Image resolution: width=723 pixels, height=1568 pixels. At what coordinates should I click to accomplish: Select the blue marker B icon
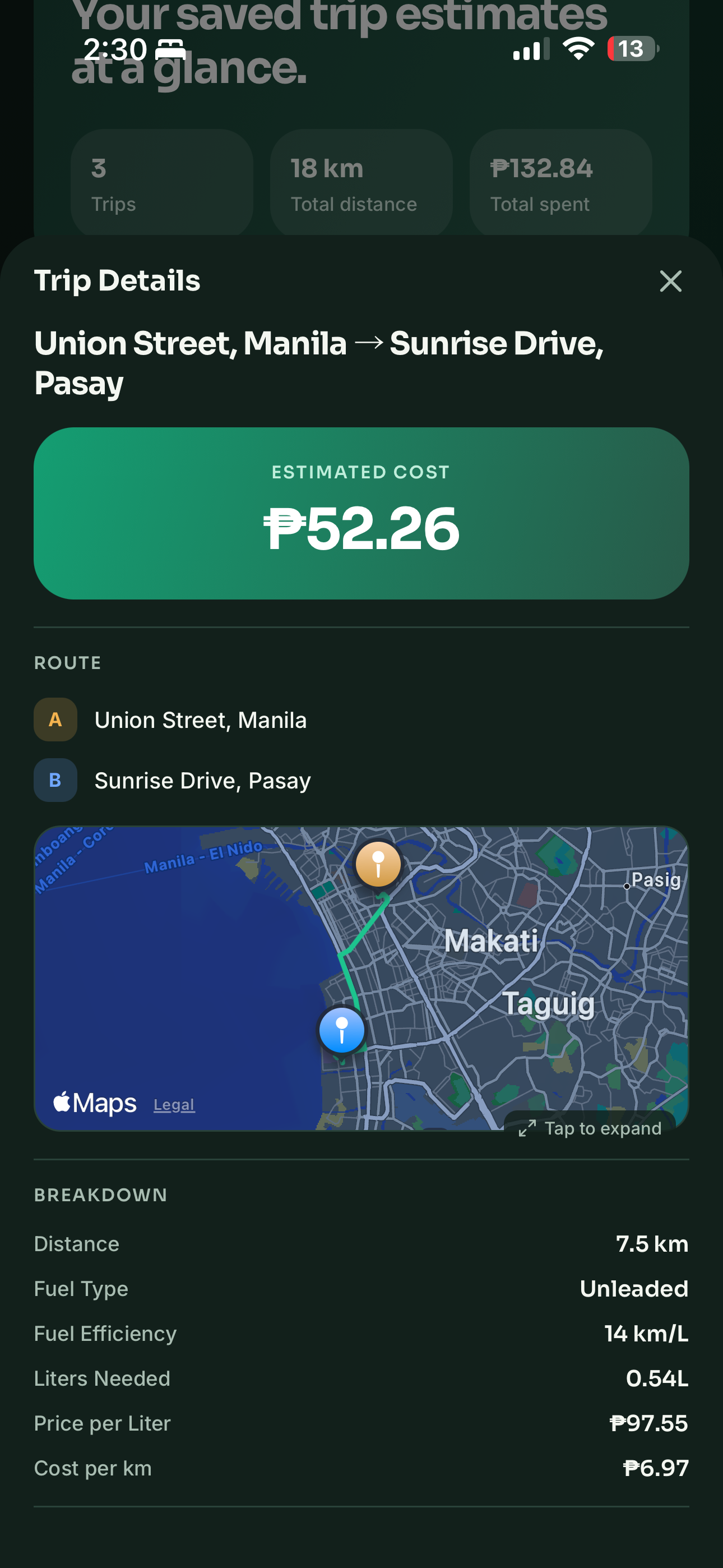pos(55,780)
